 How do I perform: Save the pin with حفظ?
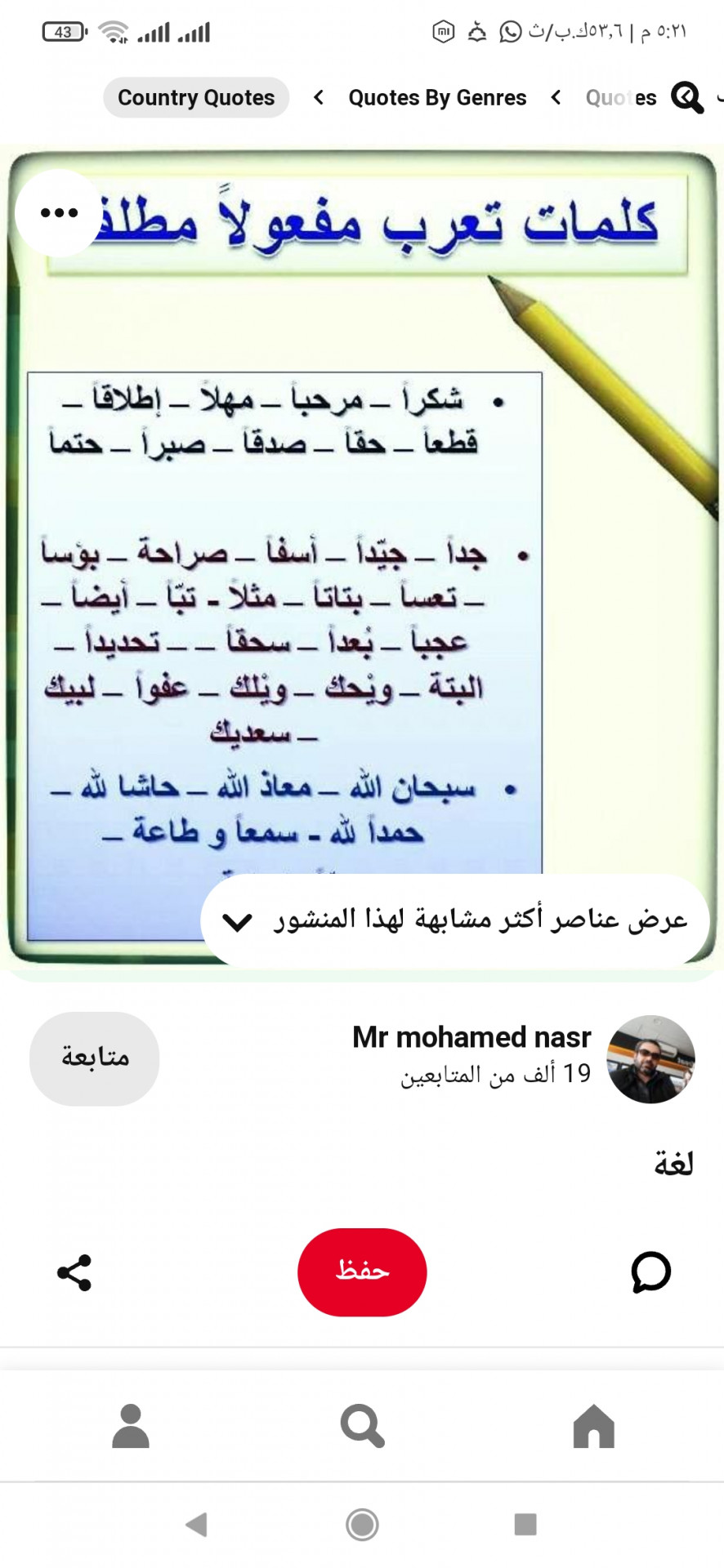[x=362, y=1272]
